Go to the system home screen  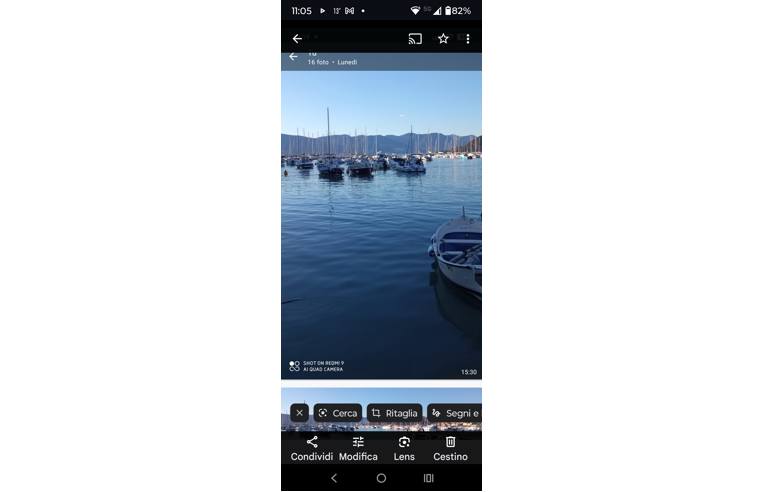coord(381,478)
